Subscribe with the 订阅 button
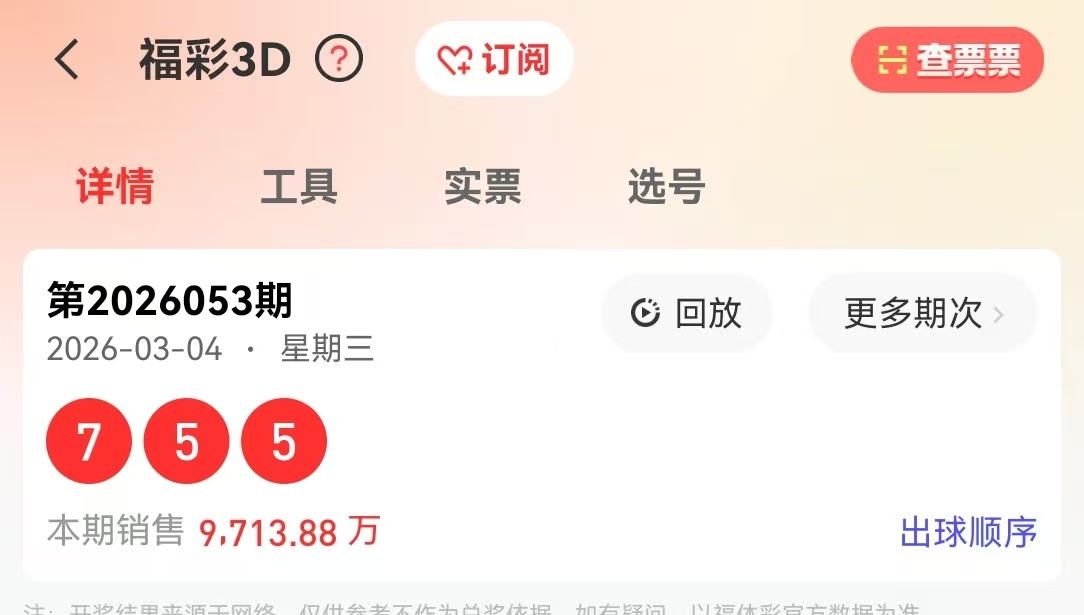This screenshot has width=1084, height=615. tap(494, 60)
